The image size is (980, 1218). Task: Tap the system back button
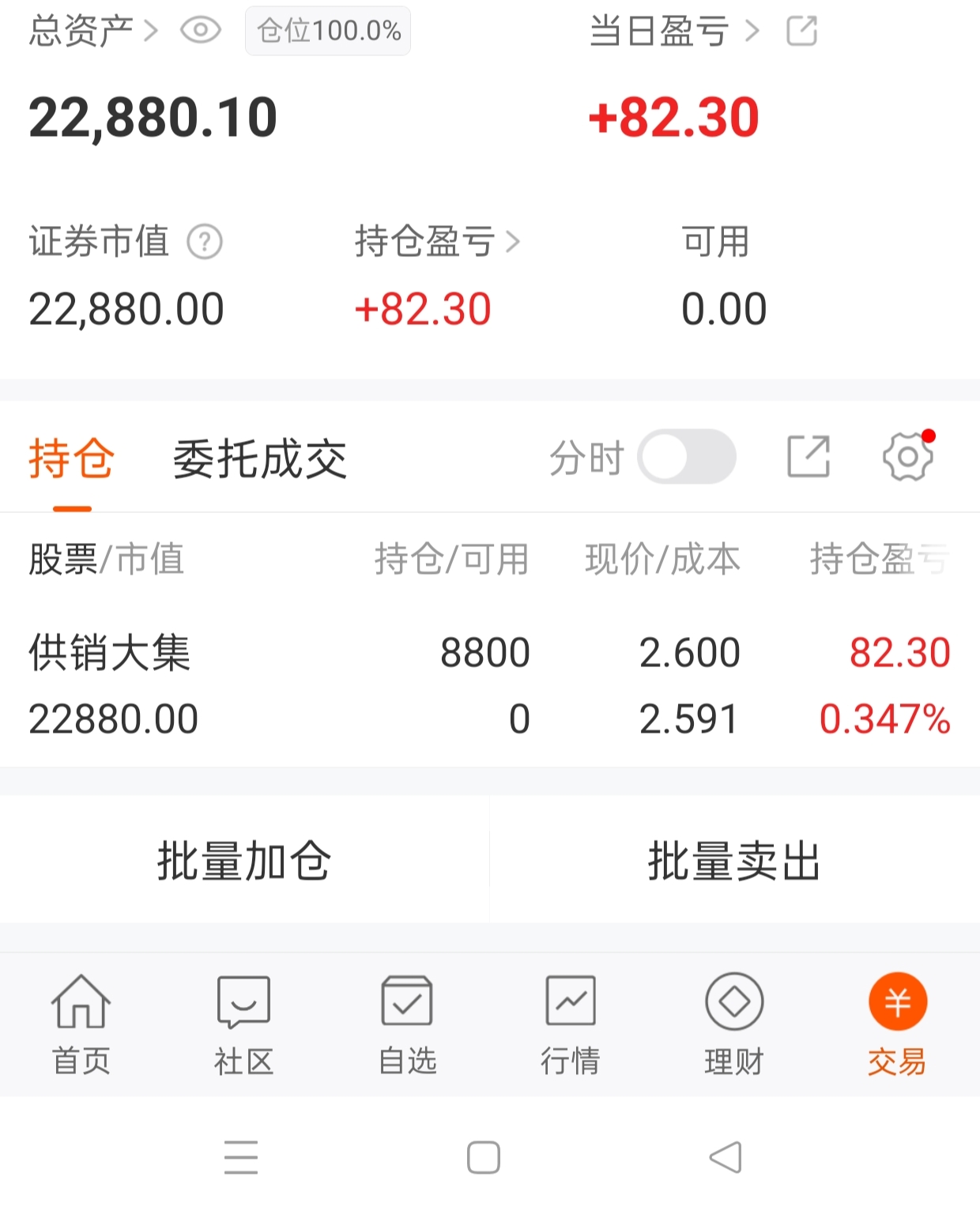coord(726,1158)
